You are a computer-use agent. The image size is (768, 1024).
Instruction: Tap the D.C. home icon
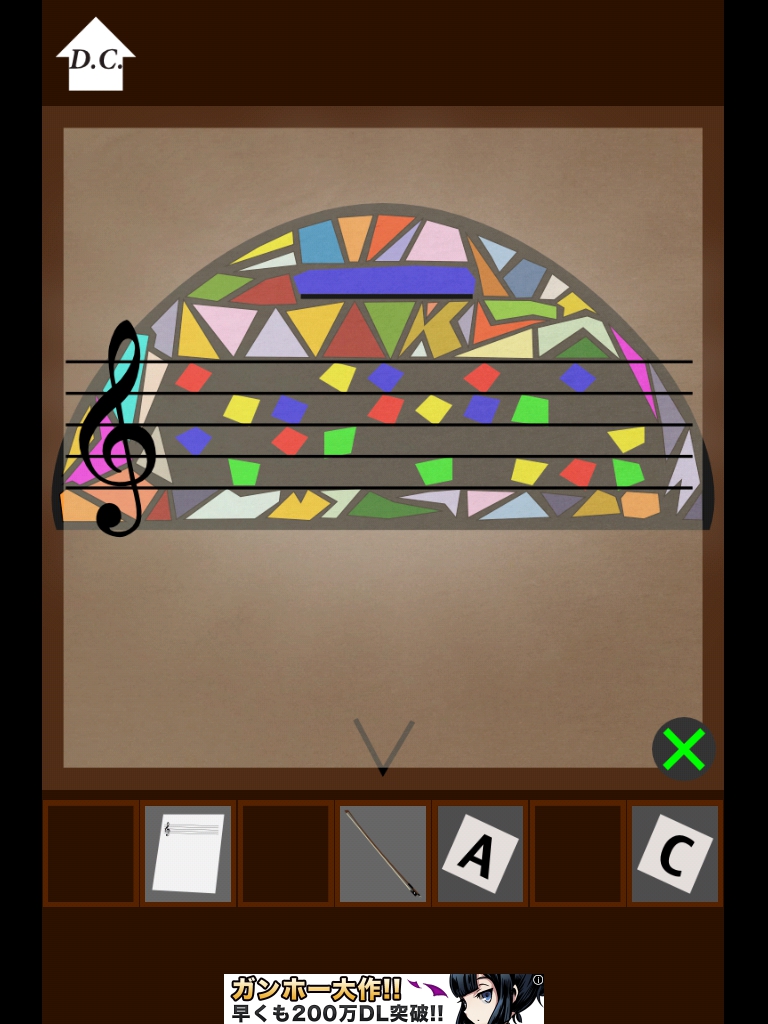pos(95,58)
